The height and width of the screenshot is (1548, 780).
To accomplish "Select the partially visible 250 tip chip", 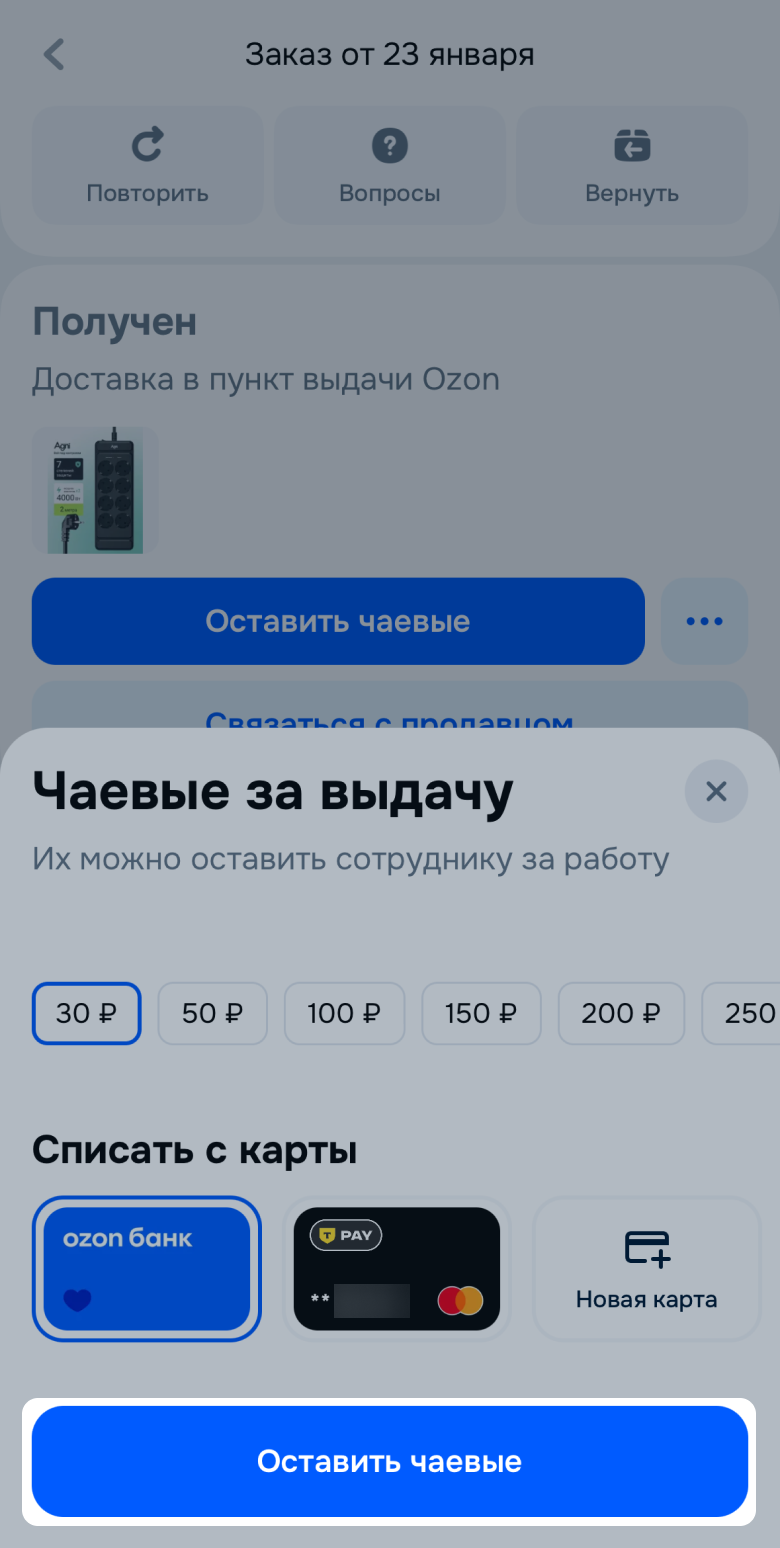I will click(x=744, y=1014).
